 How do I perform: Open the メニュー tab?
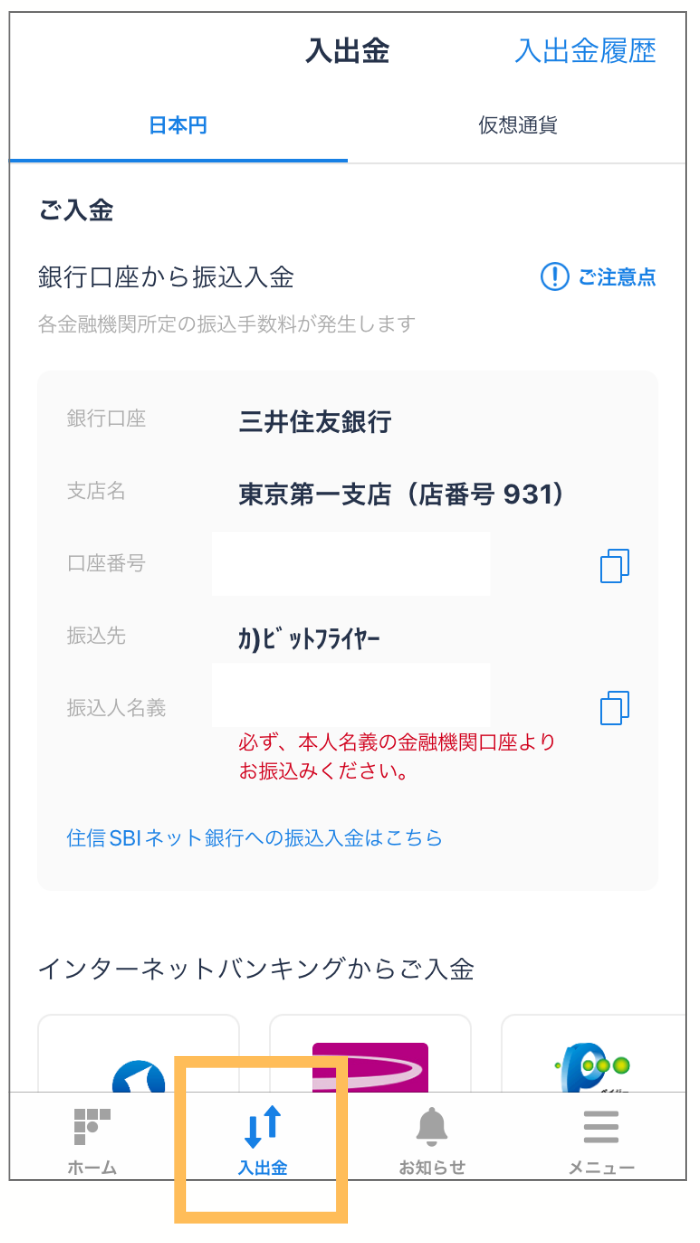coord(601,1140)
